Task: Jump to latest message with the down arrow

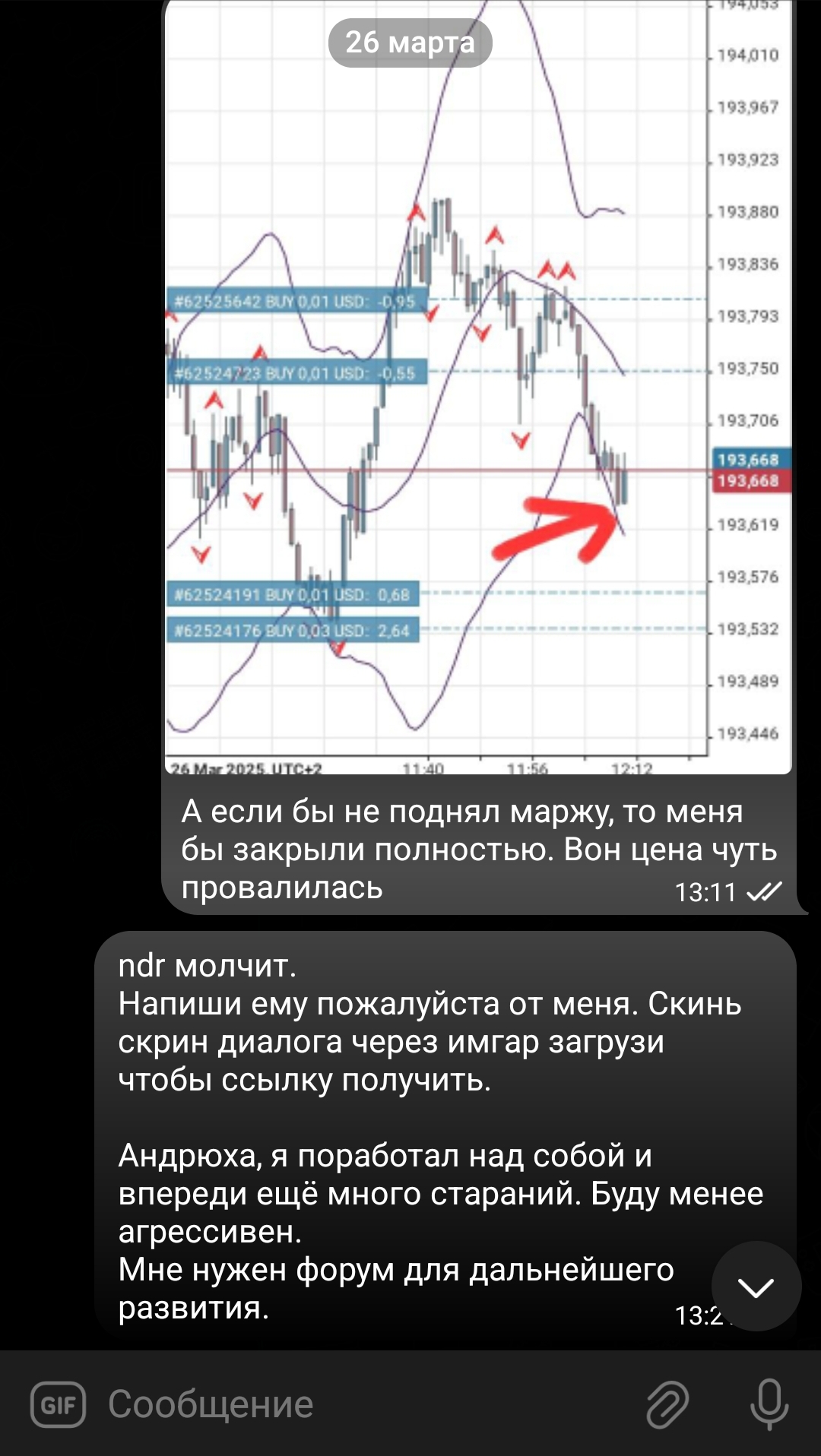Action: pos(756,1287)
